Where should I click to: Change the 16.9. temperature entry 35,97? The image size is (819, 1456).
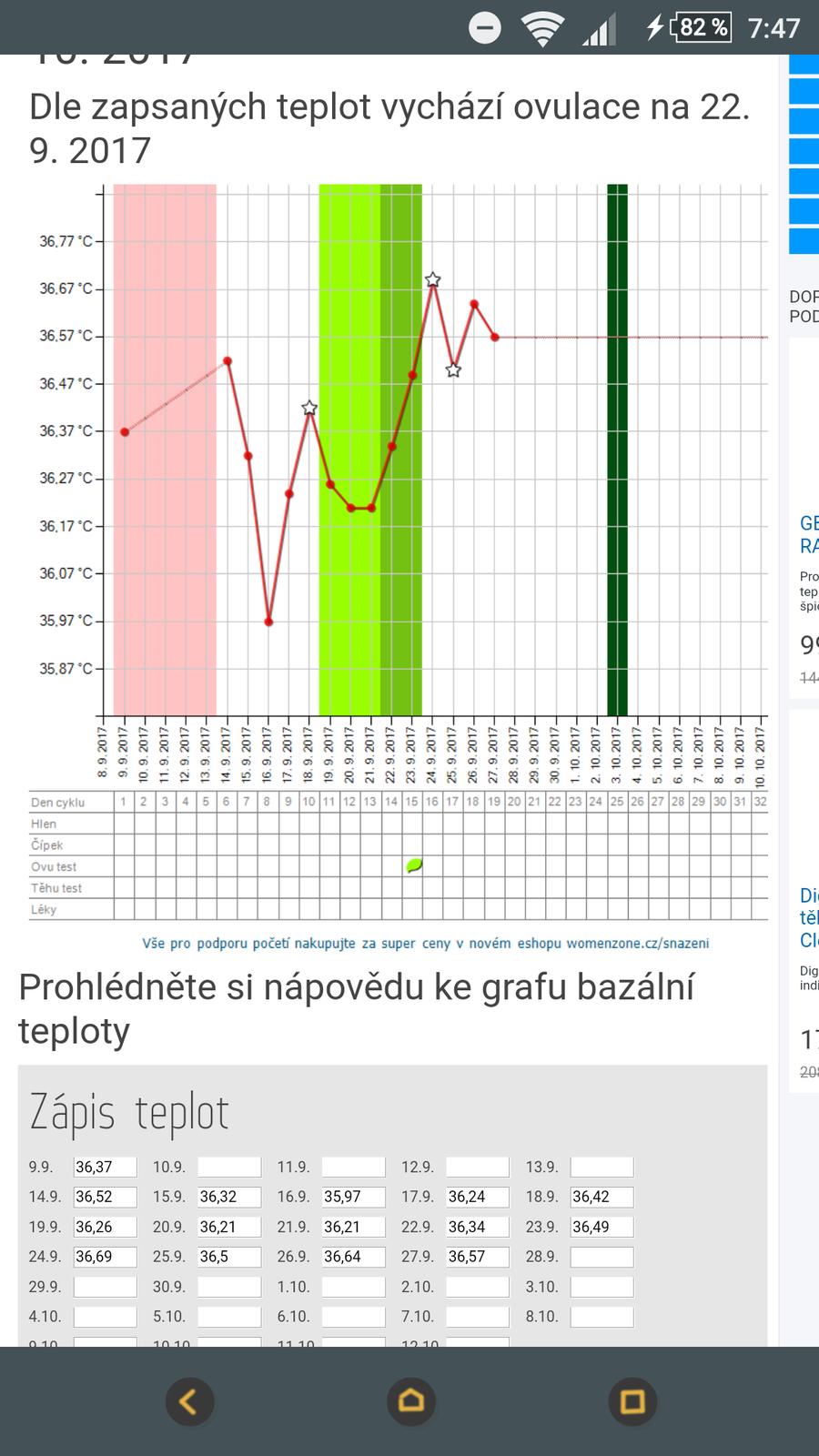tap(353, 1197)
